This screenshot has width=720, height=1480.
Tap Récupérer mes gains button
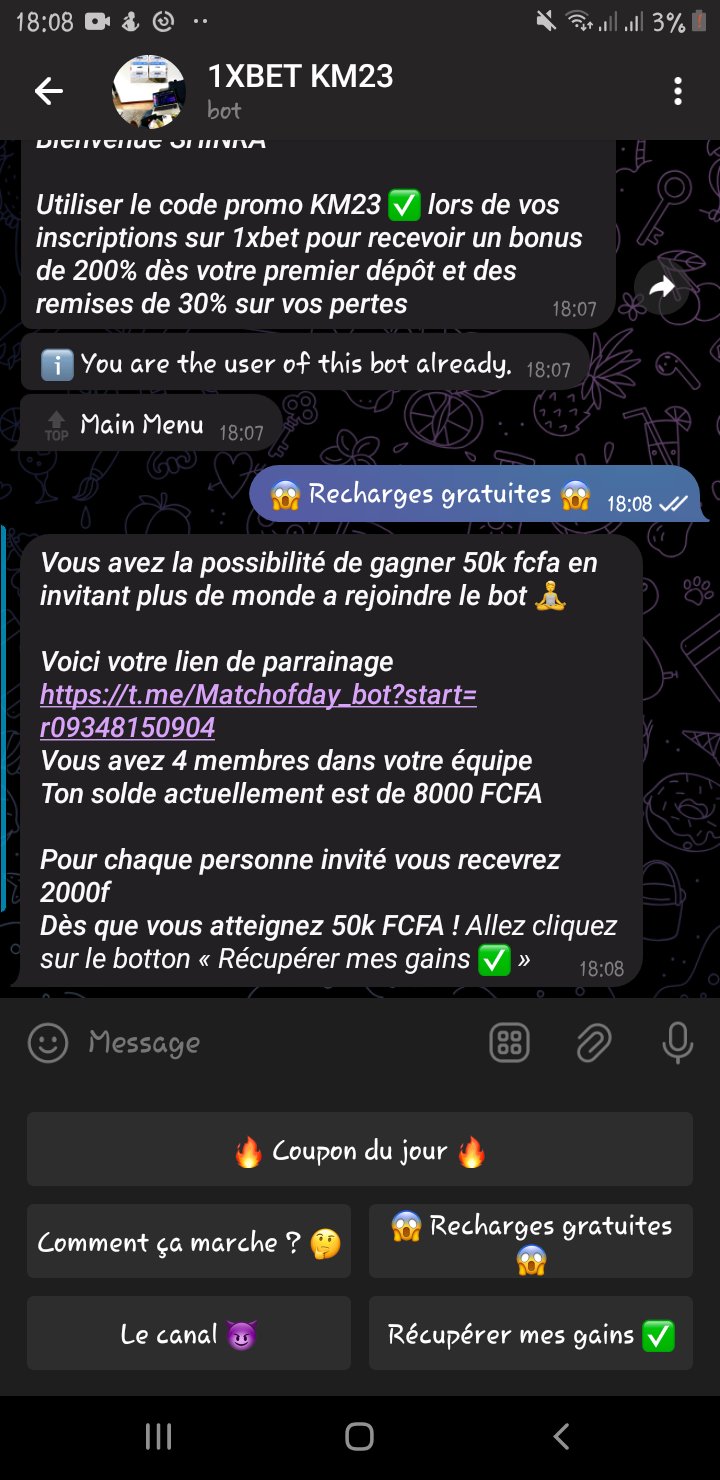(531, 1333)
